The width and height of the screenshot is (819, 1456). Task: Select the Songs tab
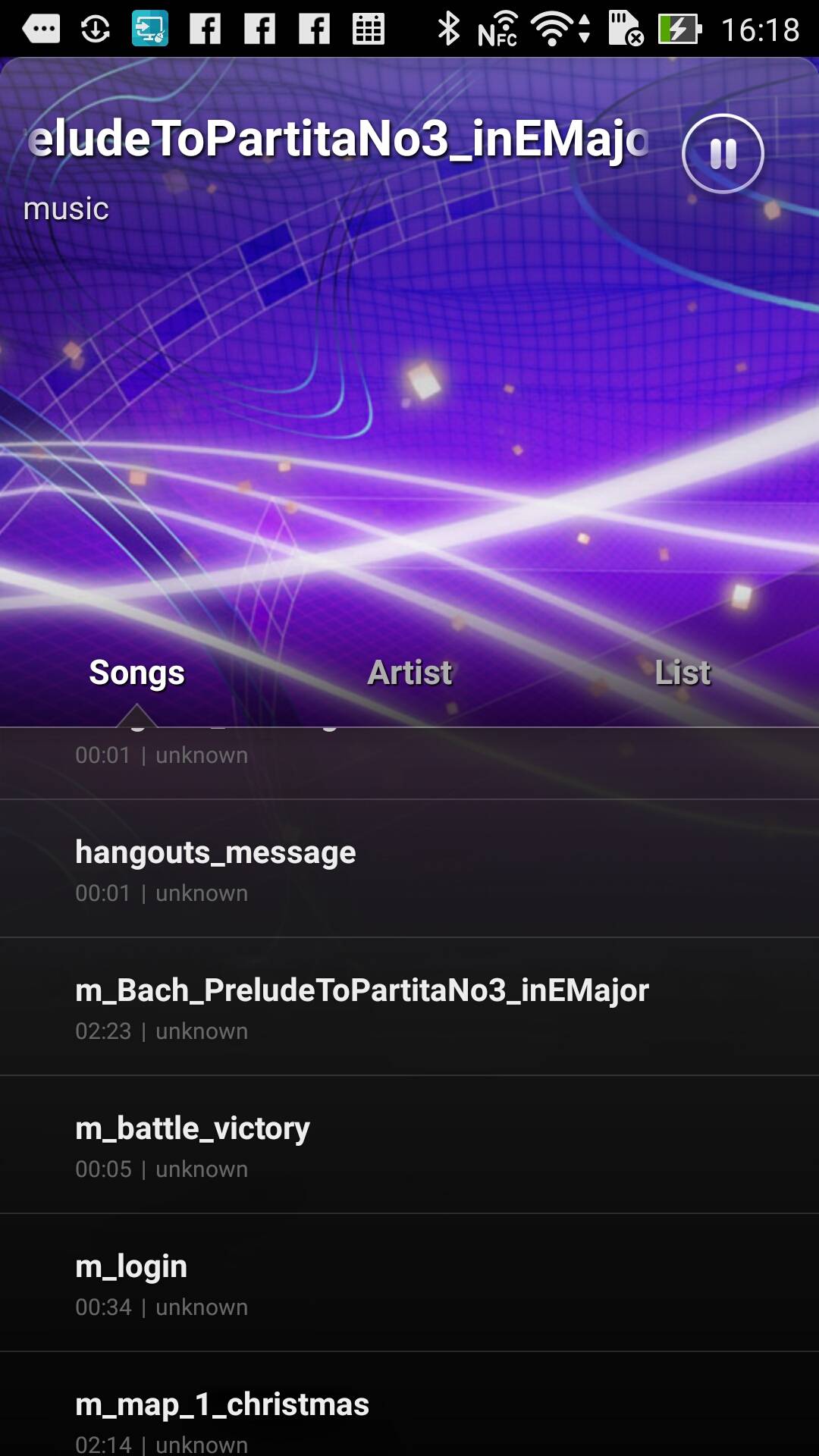136,673
